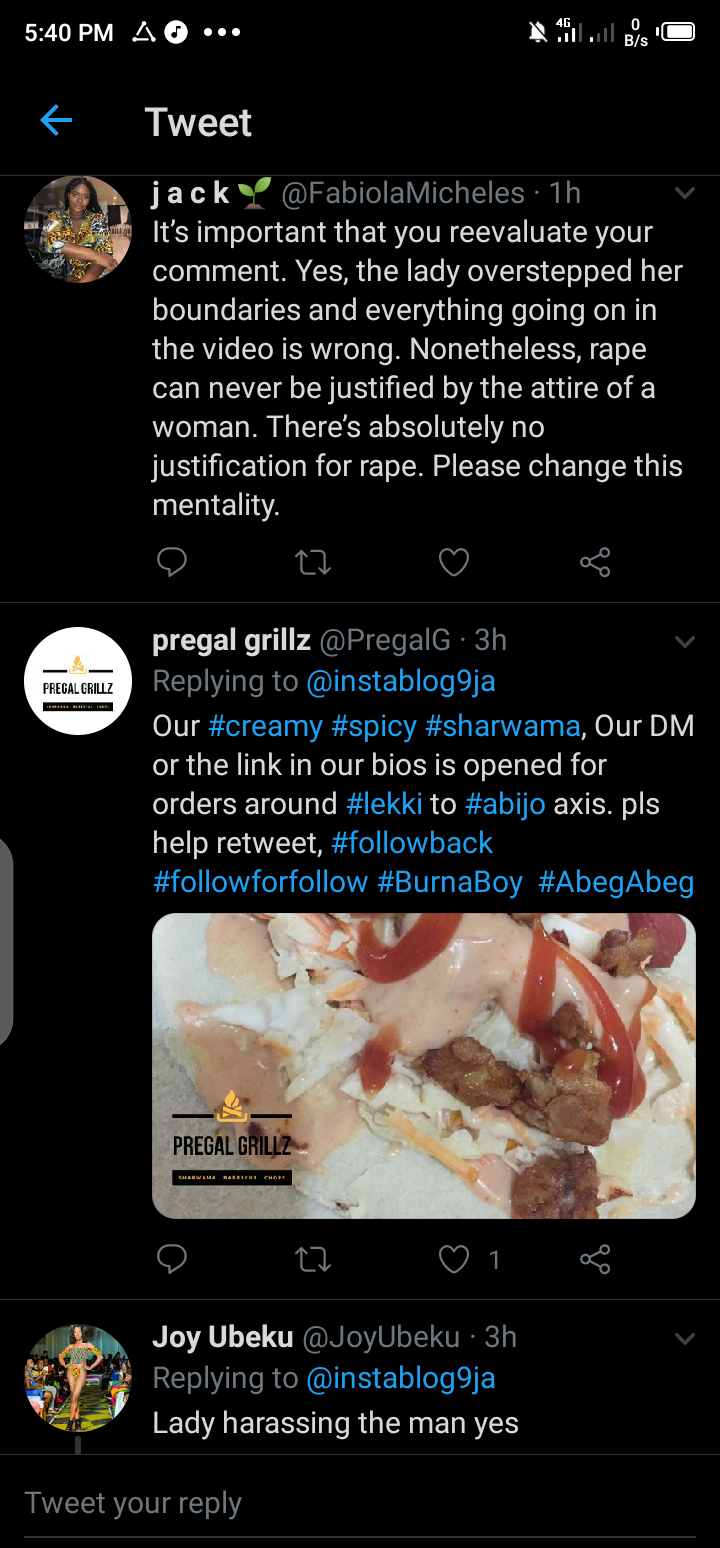Viewport: 720px width, 1548px height.
Task: Expand options chevron on jack's tweet
Action: tap(685, 193)
